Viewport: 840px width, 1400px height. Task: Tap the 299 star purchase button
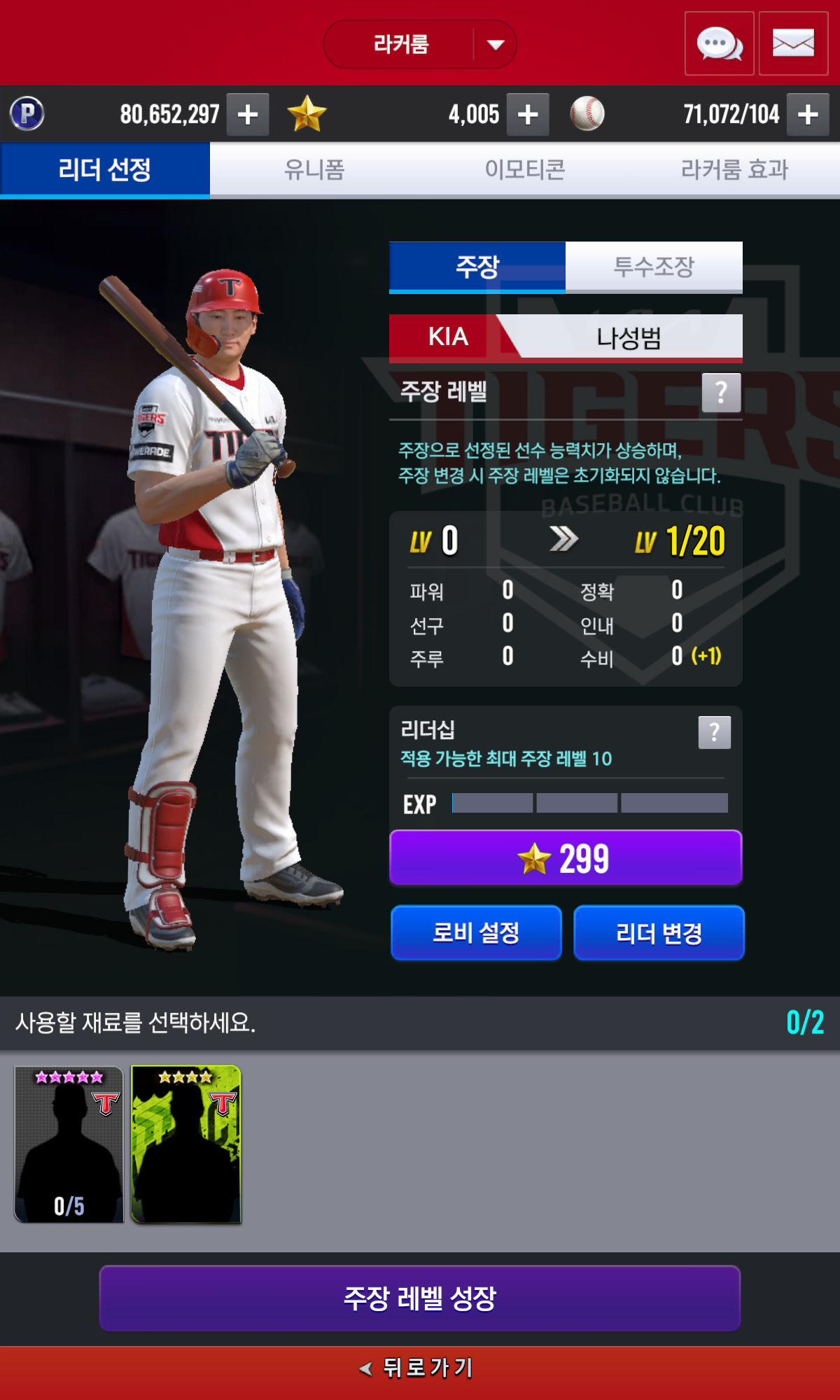pyautogui.click(x=566, y=857)
